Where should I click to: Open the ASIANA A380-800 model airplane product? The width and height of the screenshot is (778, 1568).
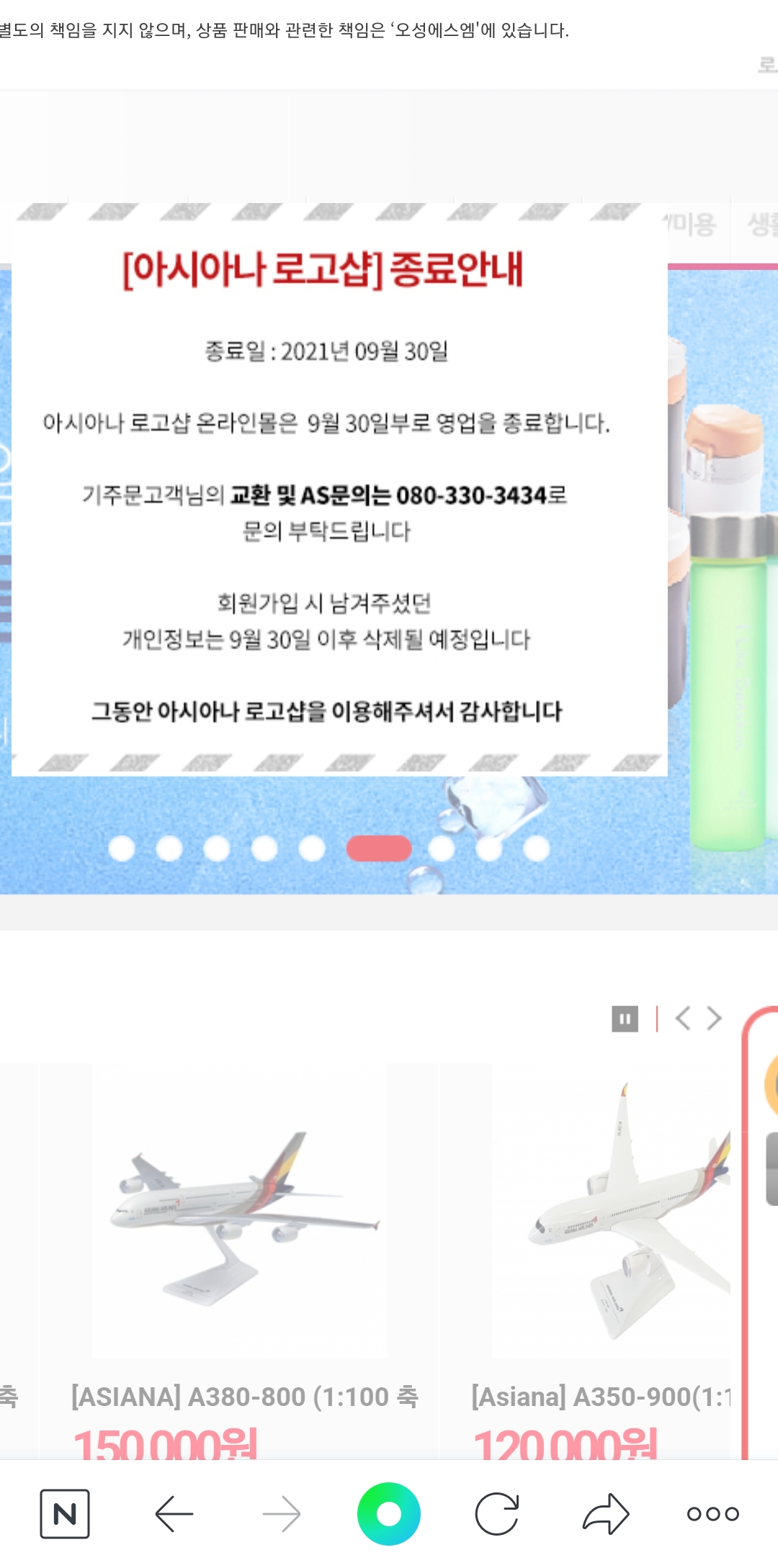tap(240, 1211)
